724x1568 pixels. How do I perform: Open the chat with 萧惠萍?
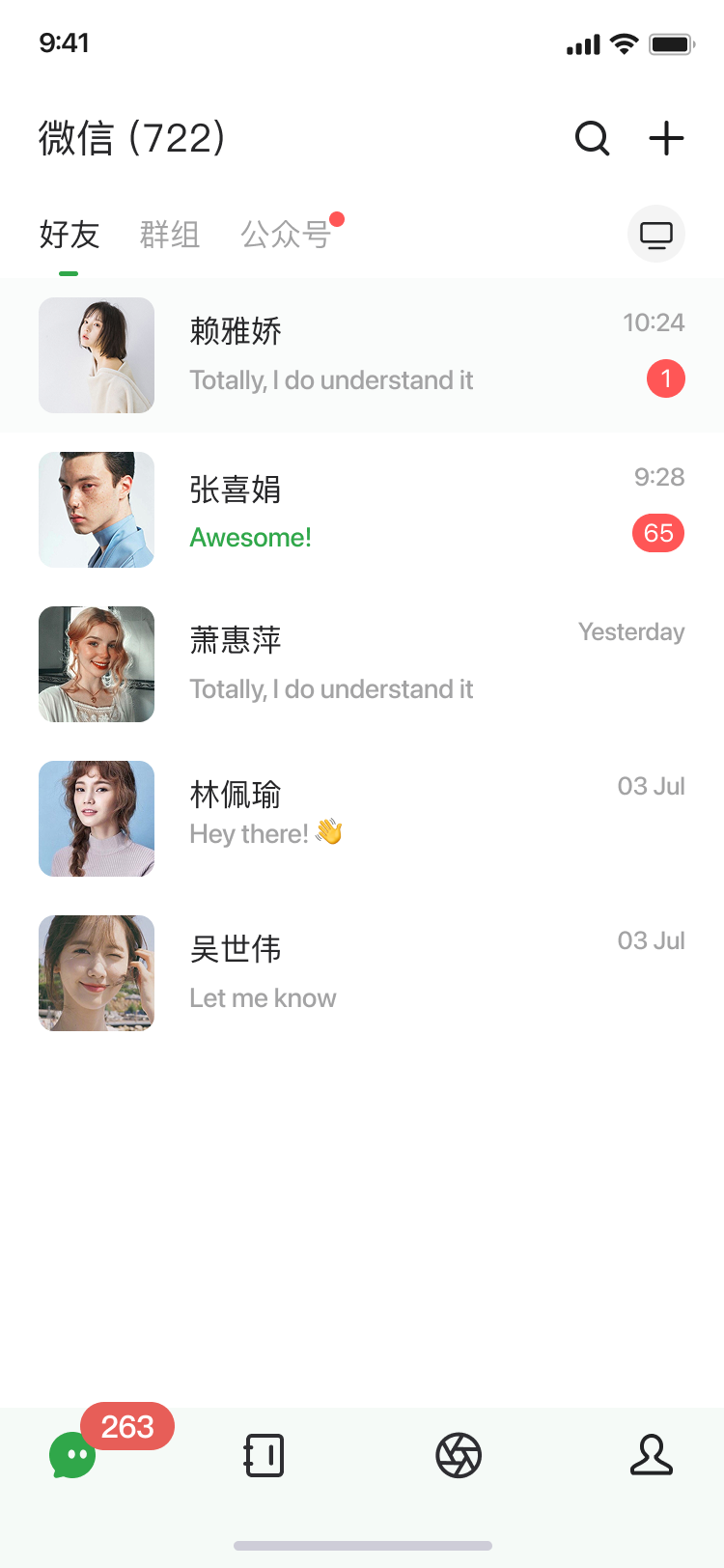point(362,664)
